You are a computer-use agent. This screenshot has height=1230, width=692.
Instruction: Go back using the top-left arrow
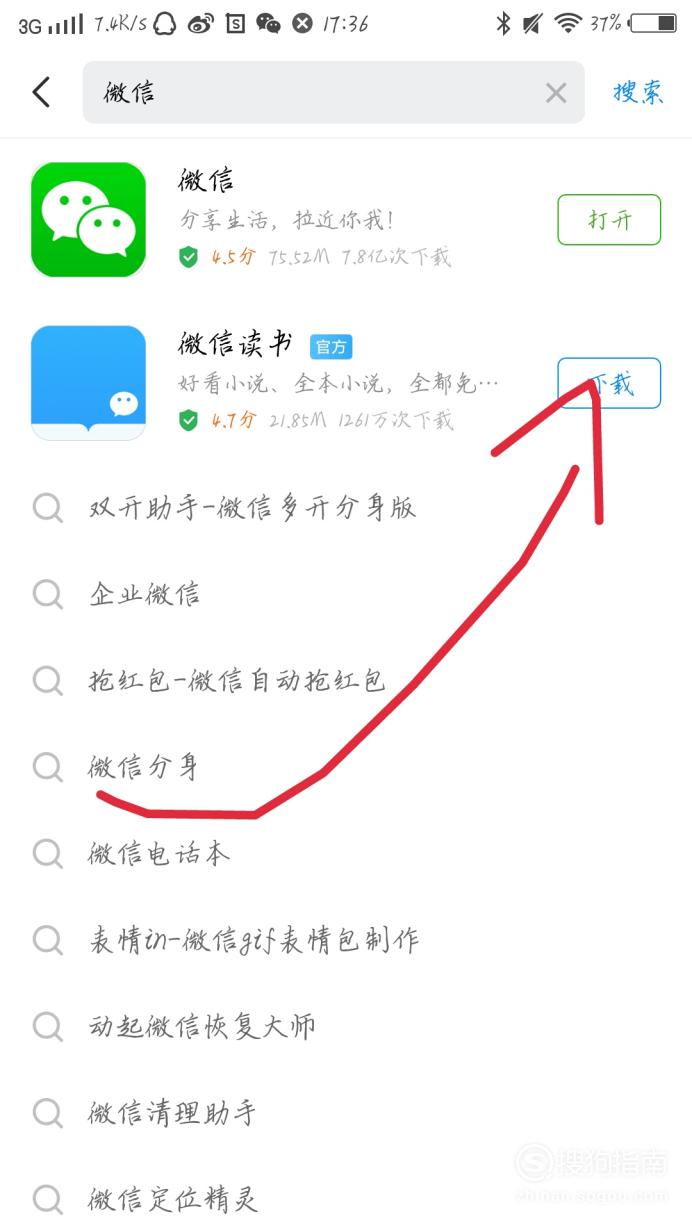41,92
